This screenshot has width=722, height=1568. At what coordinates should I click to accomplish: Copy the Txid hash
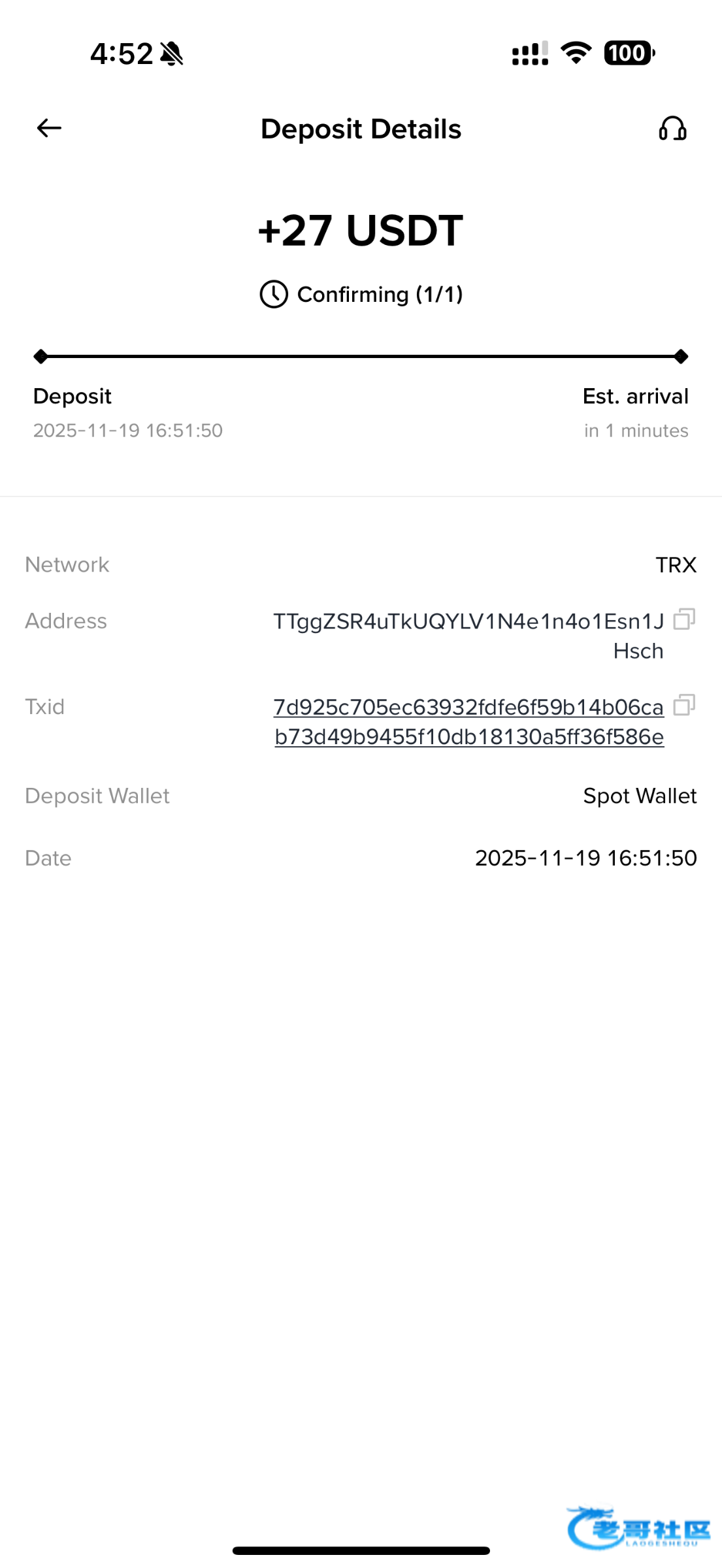[x=684, y=705]
